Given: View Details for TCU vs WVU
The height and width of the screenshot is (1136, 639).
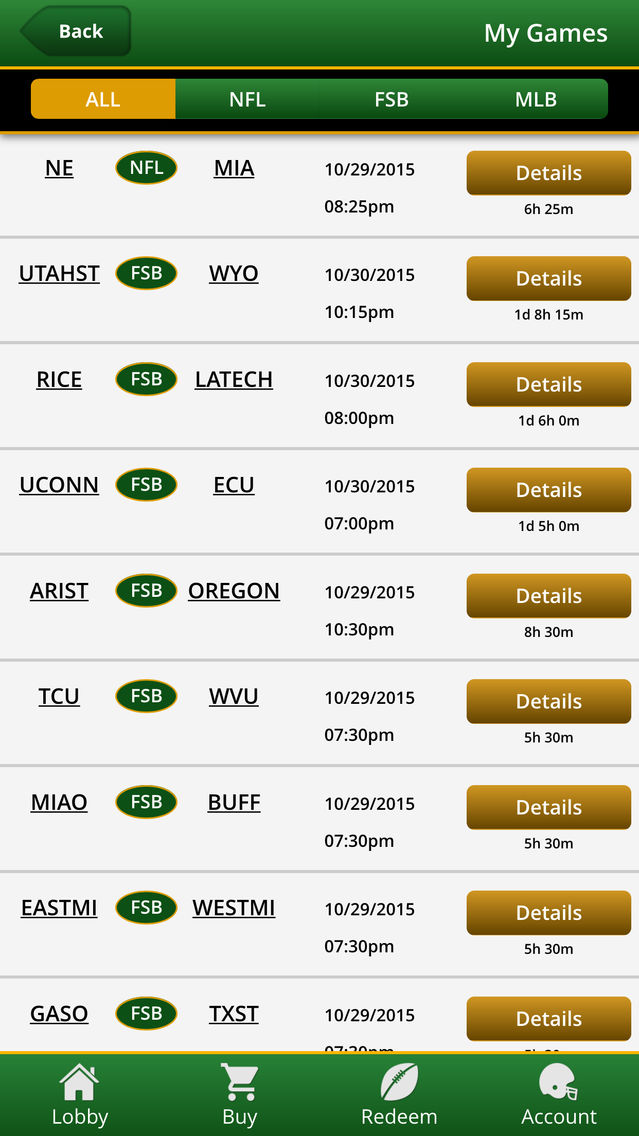Looking at the screenshot, I should tap(548, 701).
